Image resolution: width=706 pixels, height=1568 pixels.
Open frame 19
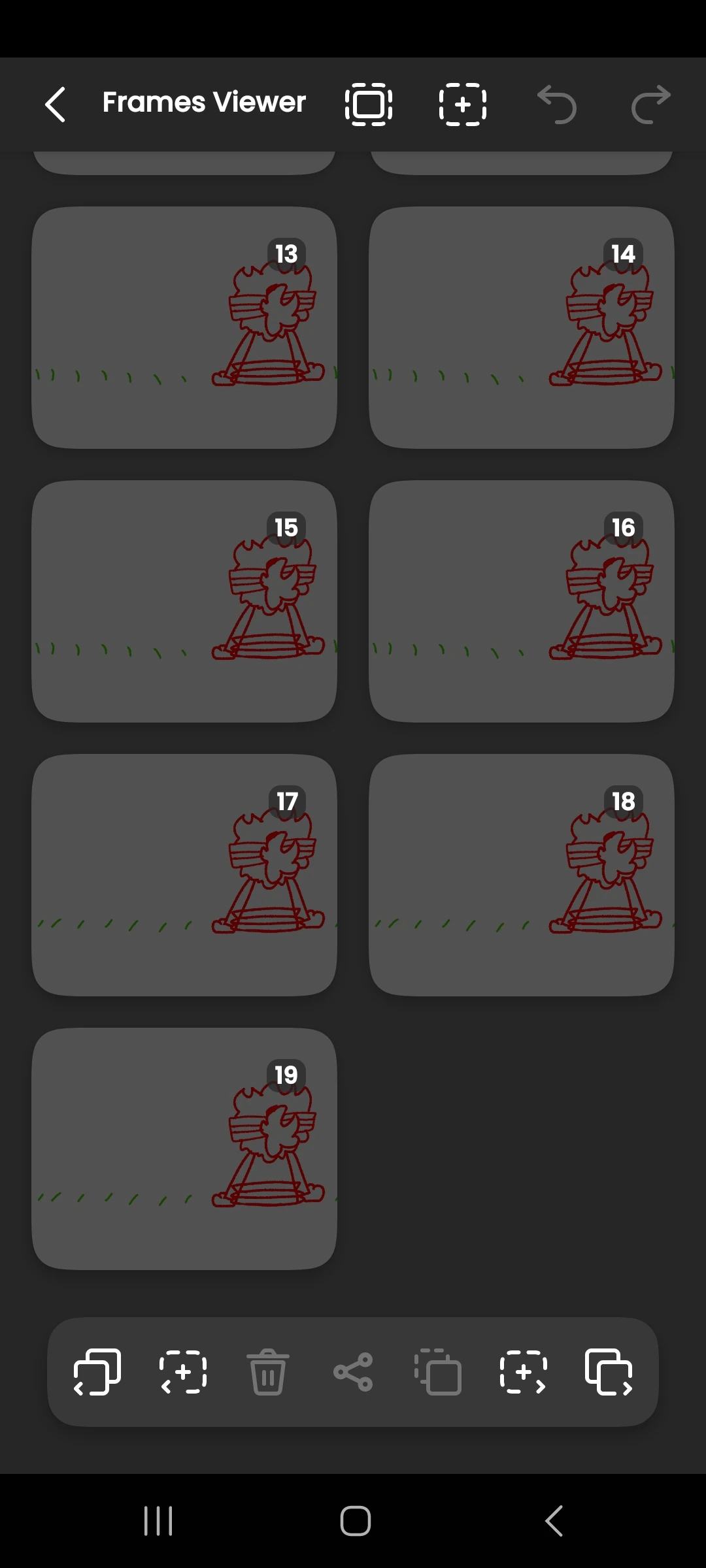click(x=184, y=1149)
